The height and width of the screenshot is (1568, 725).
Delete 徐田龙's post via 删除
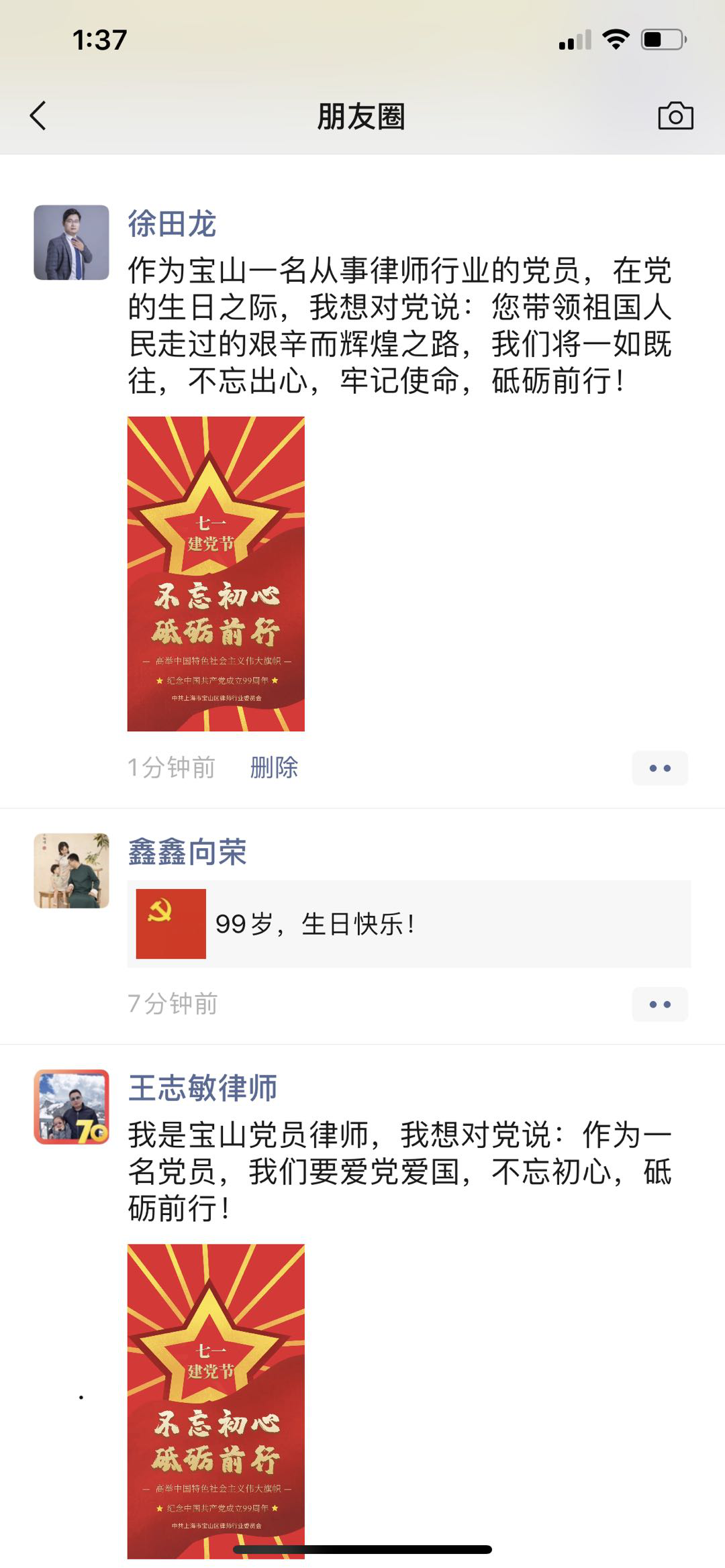pyautogui.click(x=274, y=767)
